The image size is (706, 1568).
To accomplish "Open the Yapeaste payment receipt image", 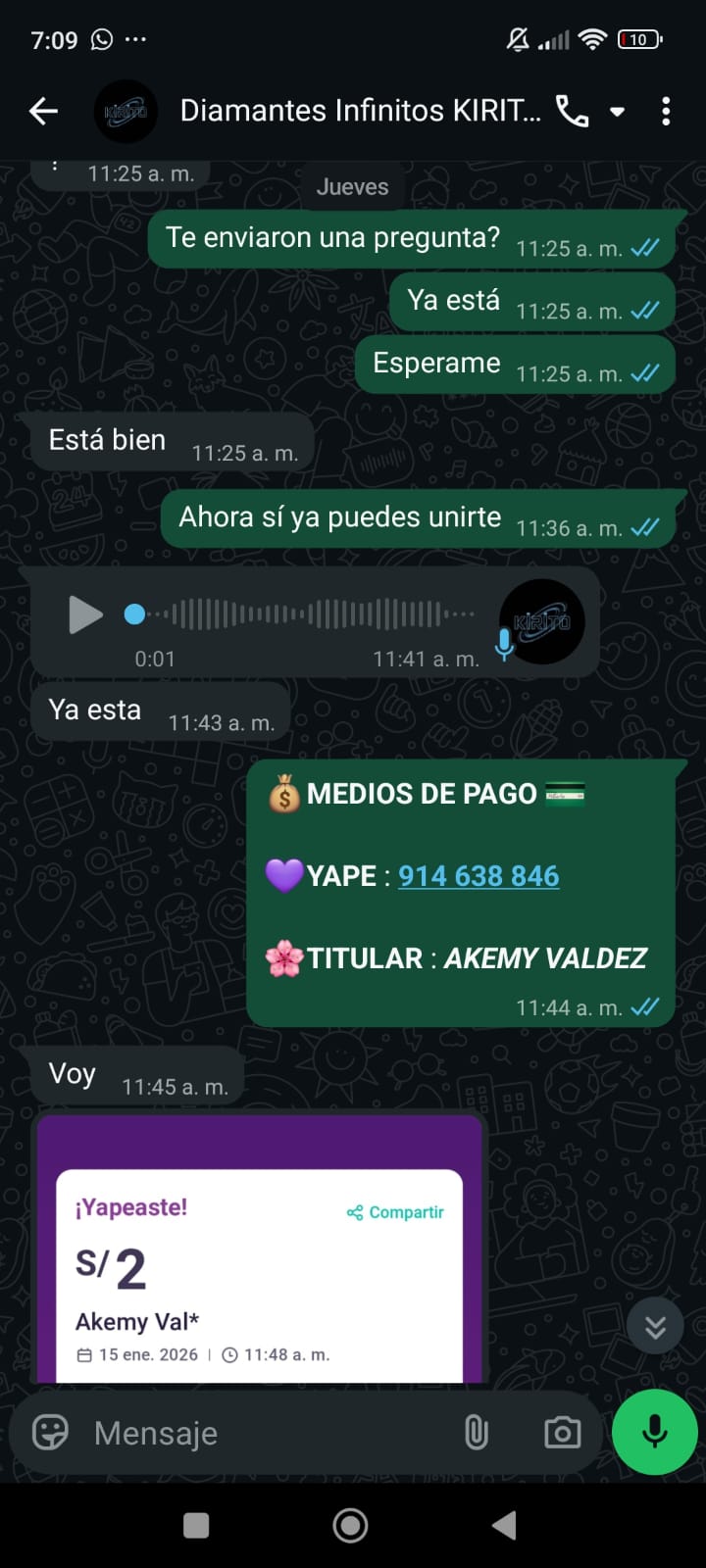I will point(260,1264).
